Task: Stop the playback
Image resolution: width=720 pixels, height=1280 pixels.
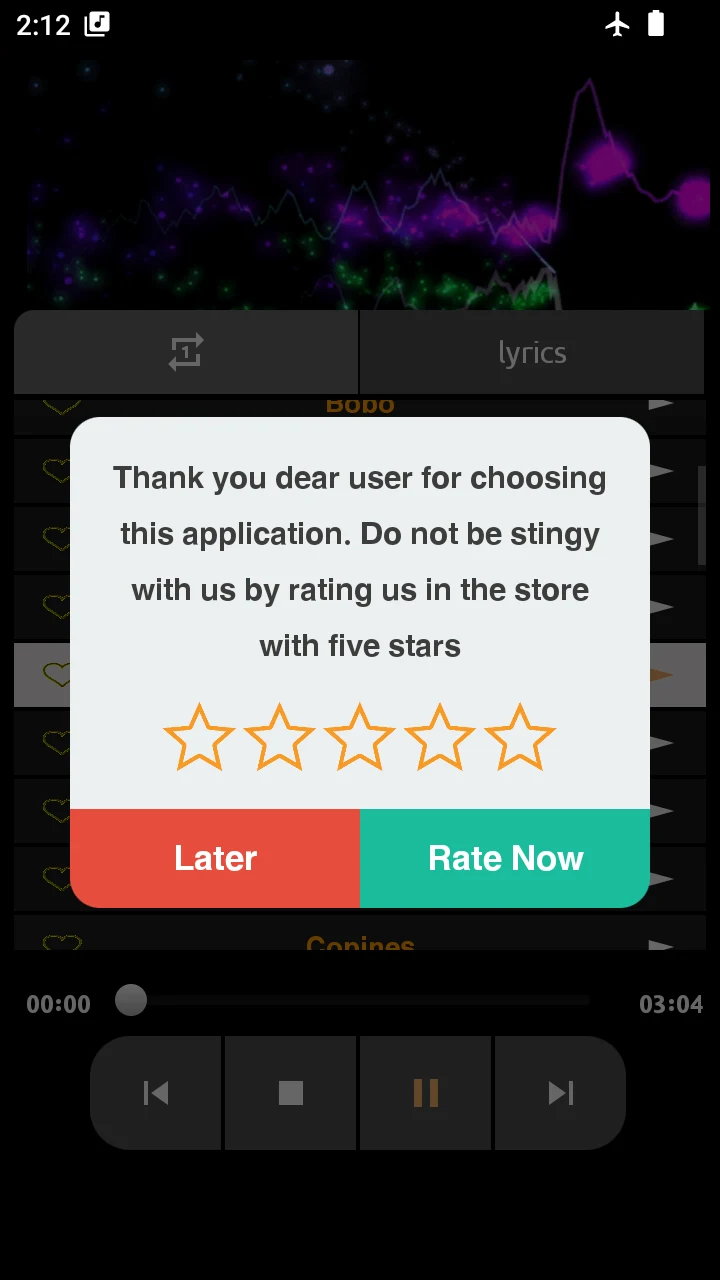Action: tap(291, 1093)
